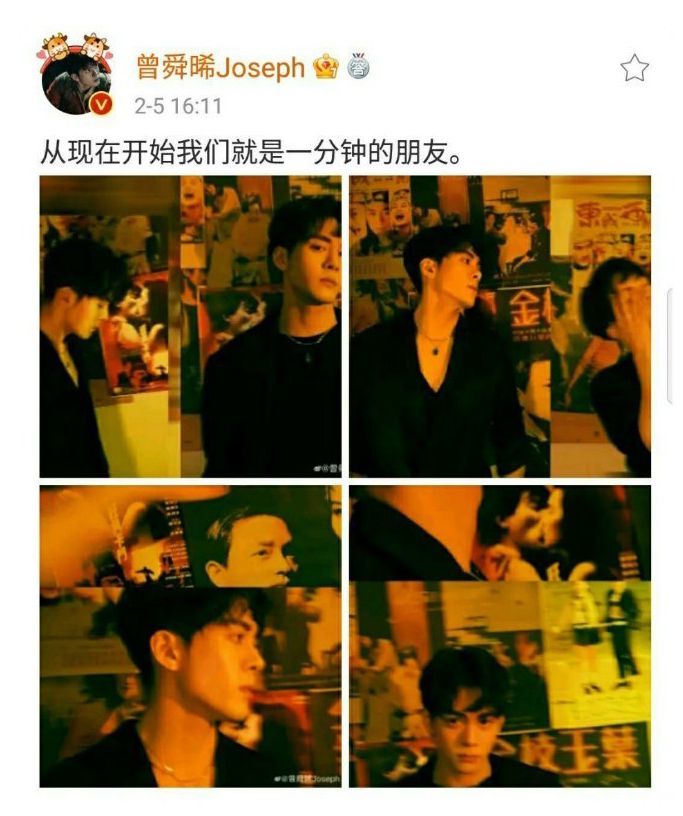The image size is (683, 816).
Task: Favorite this post with the star icon
Action: [x=634, y=68]
